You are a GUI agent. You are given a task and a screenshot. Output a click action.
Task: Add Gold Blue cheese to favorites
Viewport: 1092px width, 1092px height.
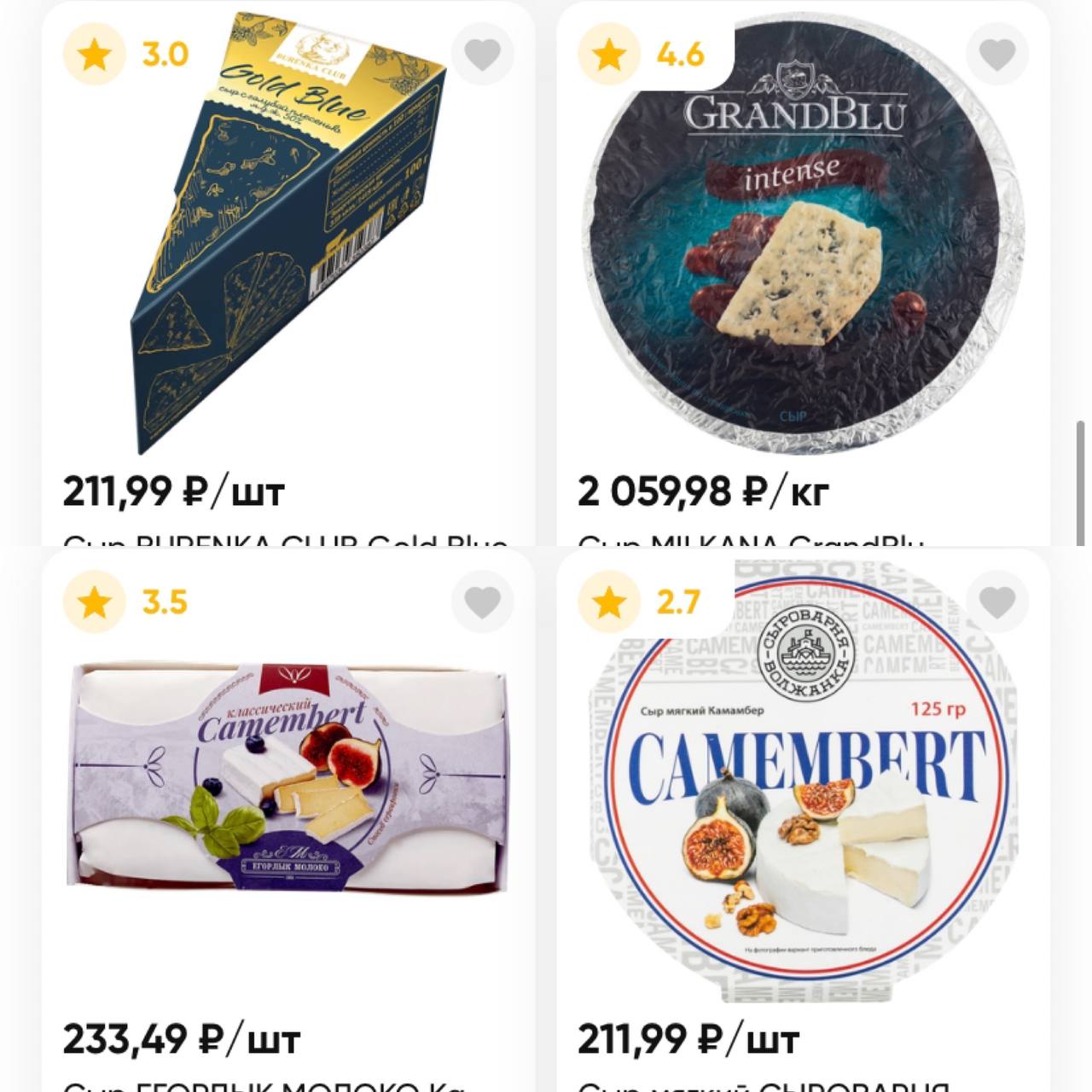[x=482, y=55]
